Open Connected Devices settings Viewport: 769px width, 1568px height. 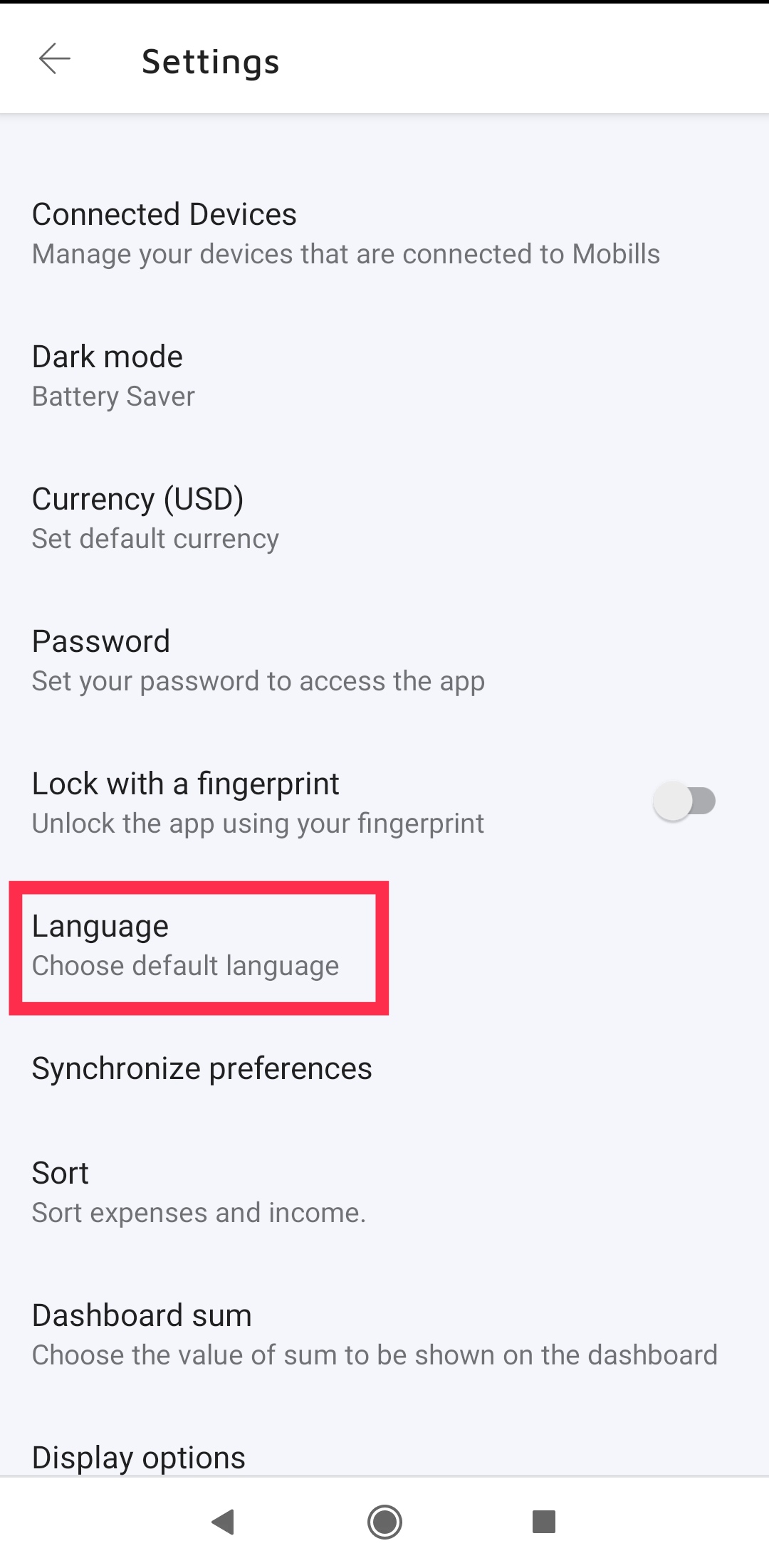click(345, 233)
